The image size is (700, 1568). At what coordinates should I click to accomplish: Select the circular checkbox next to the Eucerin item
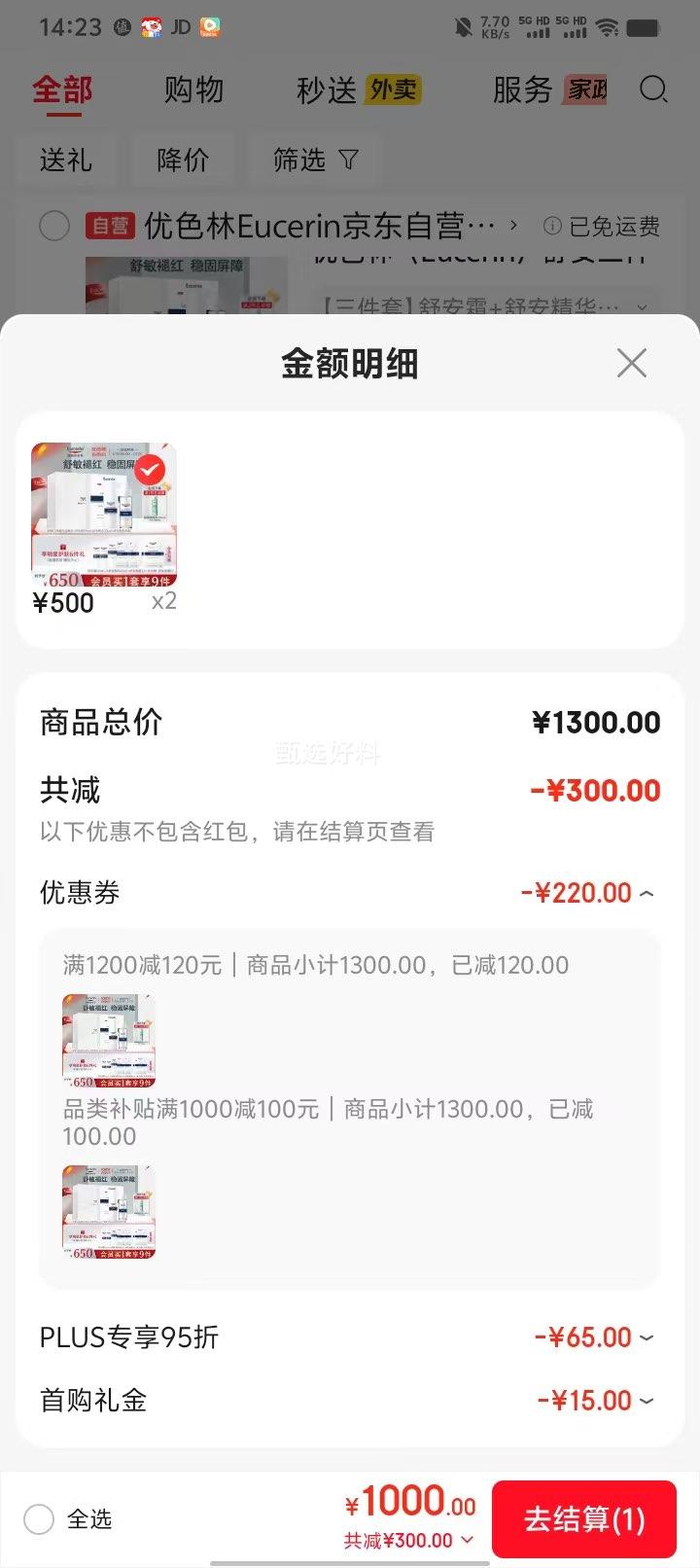click(x=53, y=226)
